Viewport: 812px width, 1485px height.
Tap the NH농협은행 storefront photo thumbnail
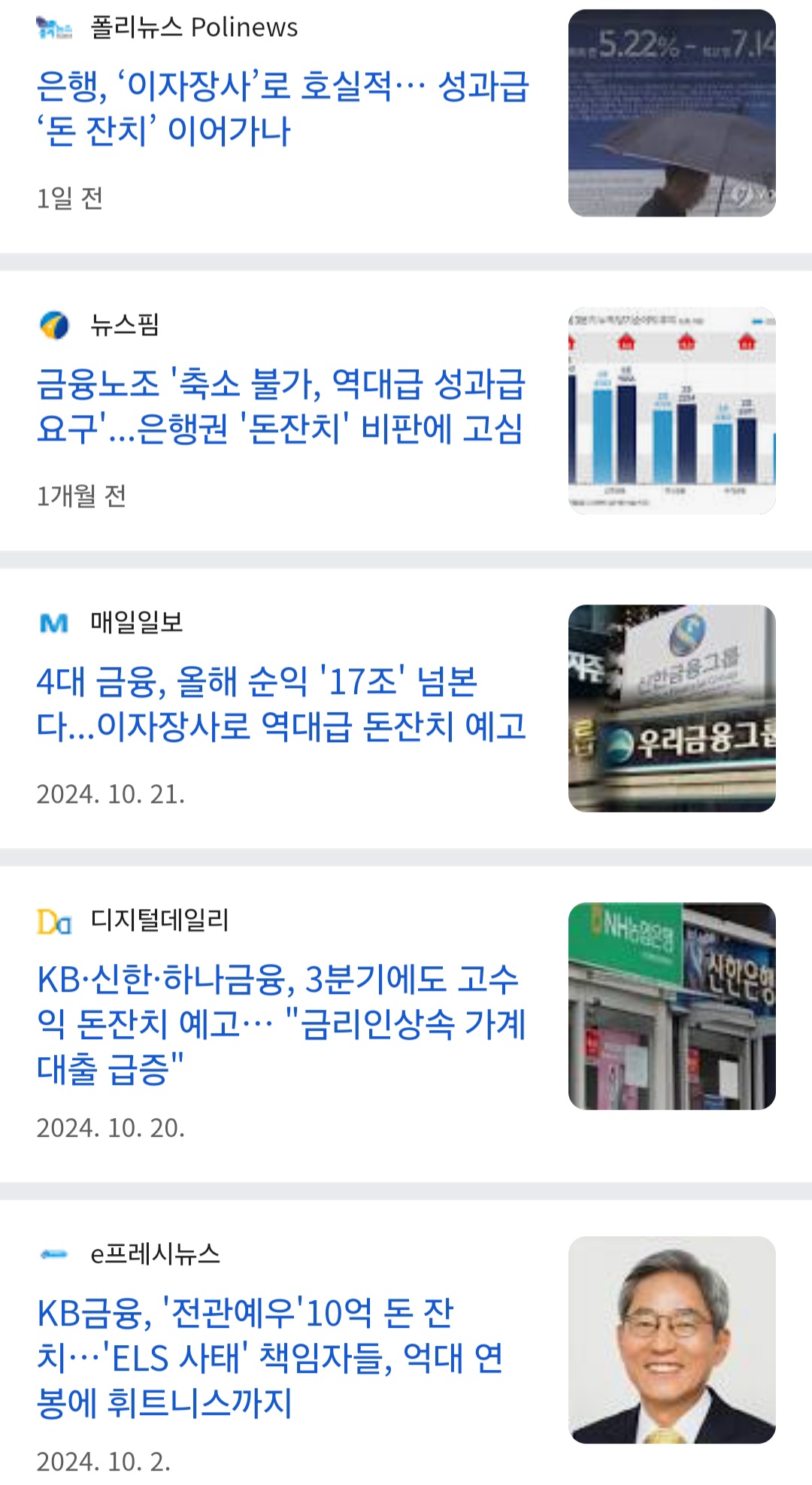(x=671, y=1006)
